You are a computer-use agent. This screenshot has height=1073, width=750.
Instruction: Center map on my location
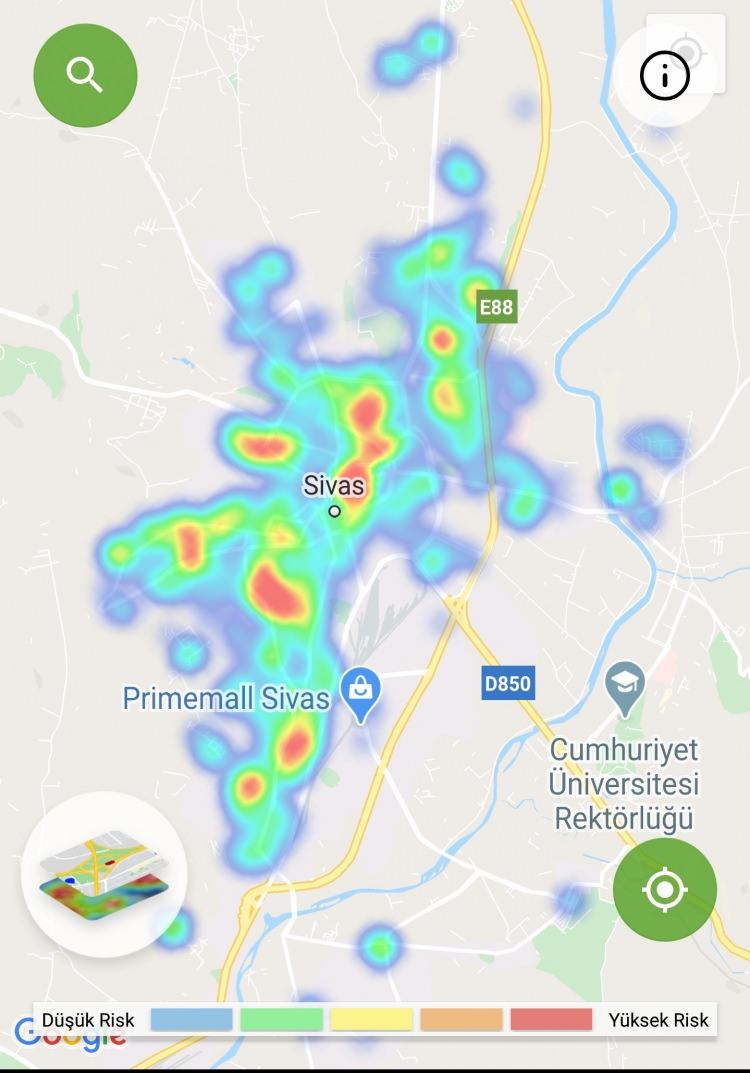point(664,889)
